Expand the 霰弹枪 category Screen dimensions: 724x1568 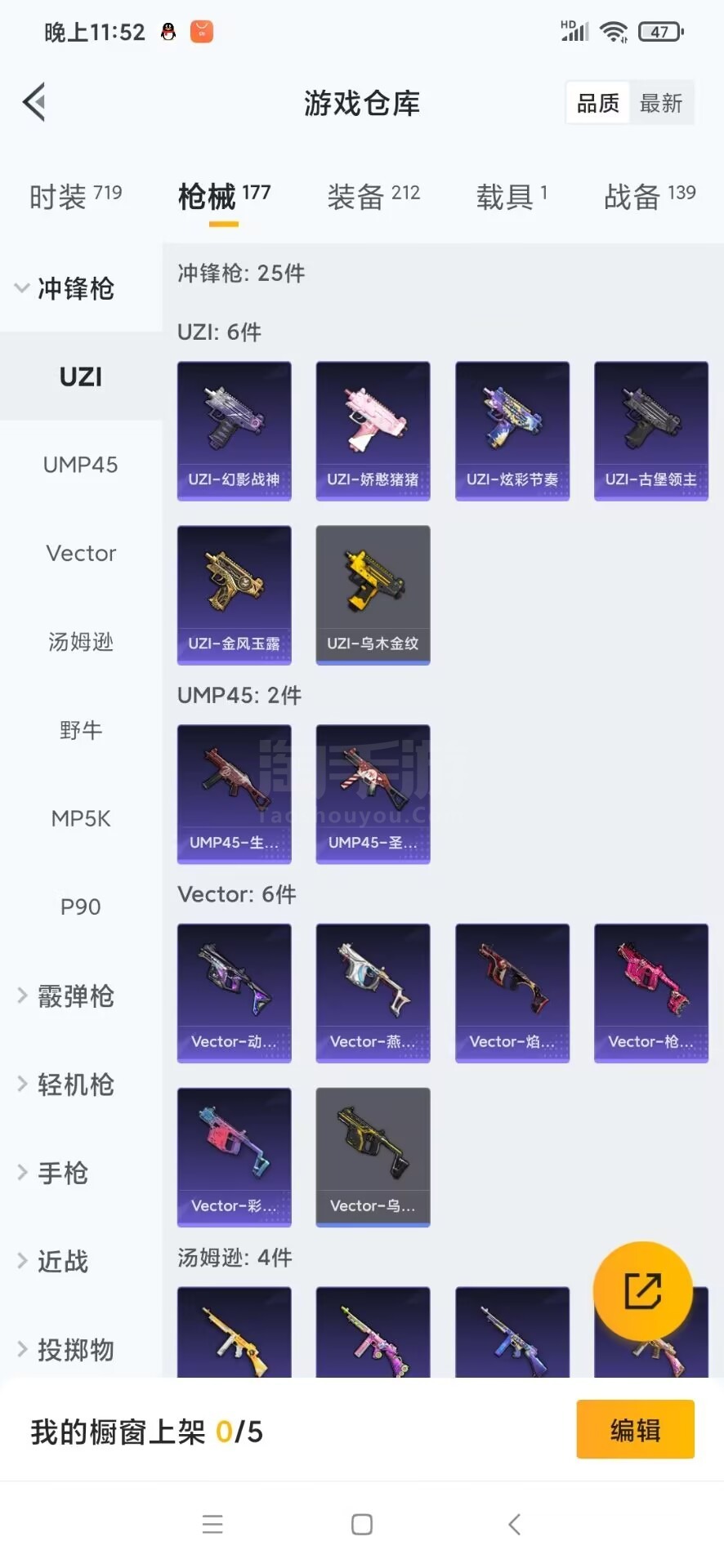(x=67, y=996)
